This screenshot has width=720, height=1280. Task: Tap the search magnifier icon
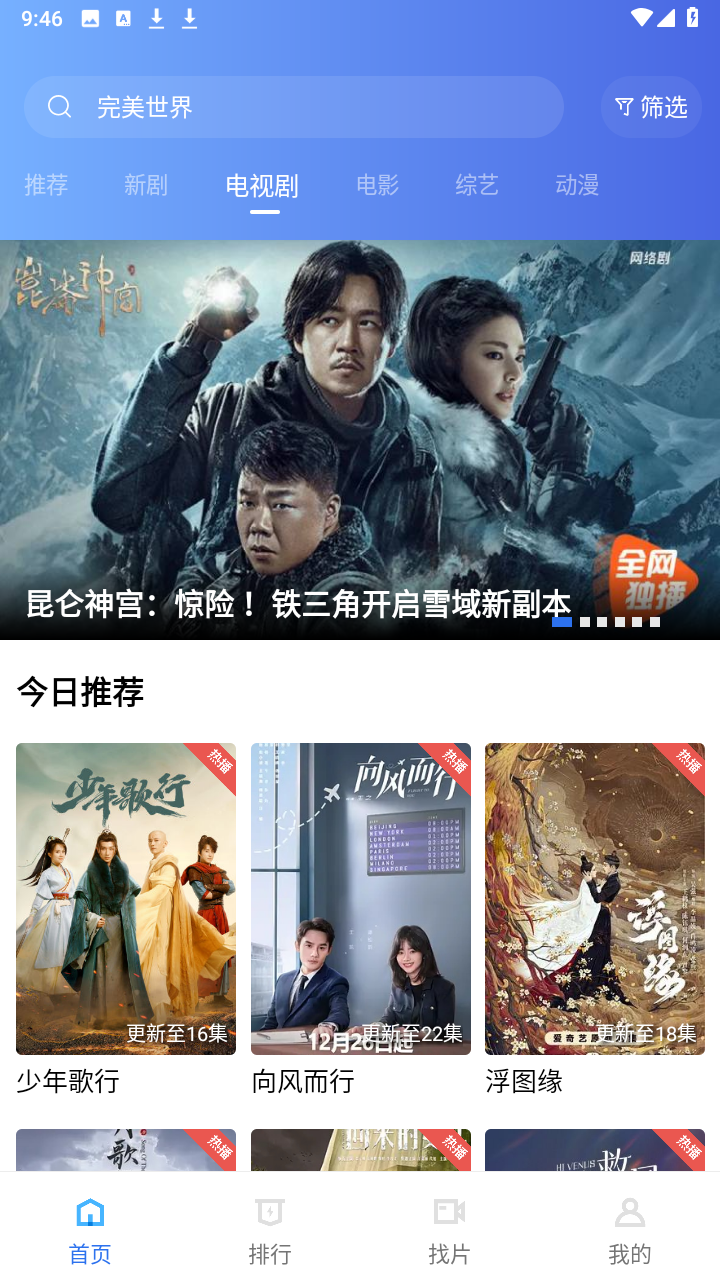[x=59, y=106]
